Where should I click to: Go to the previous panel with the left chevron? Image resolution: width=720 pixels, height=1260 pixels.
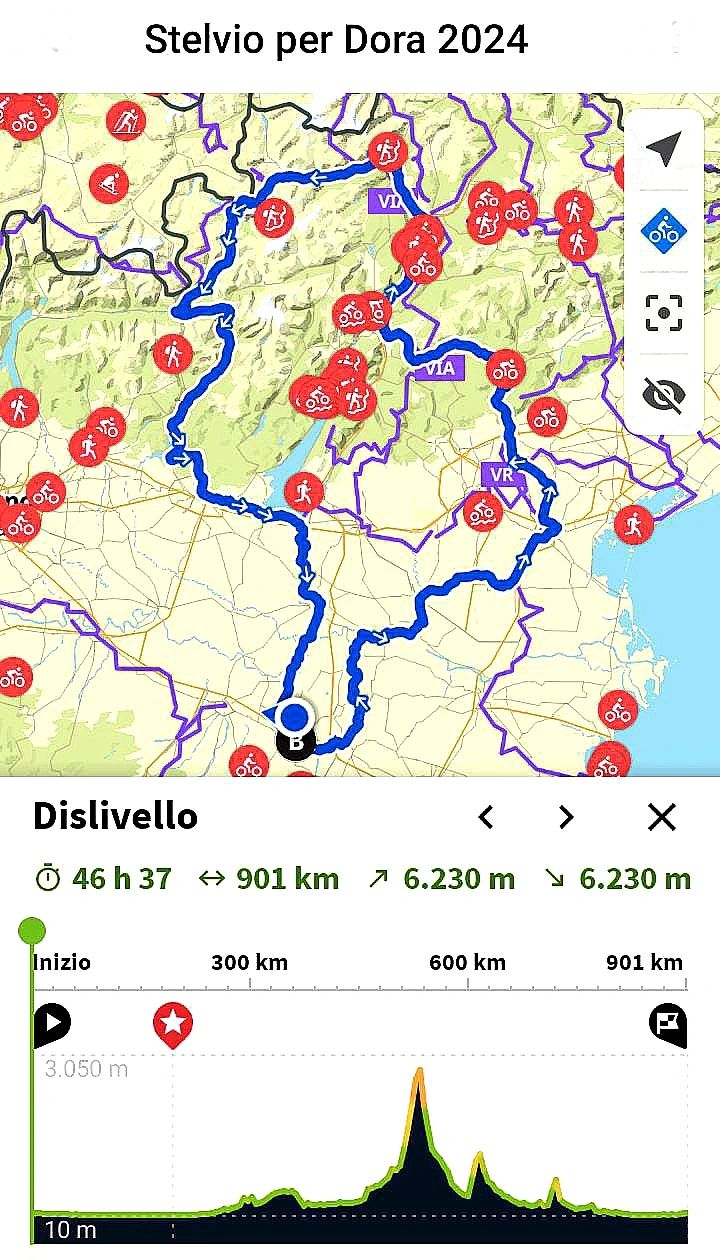[x=486, y=818]
